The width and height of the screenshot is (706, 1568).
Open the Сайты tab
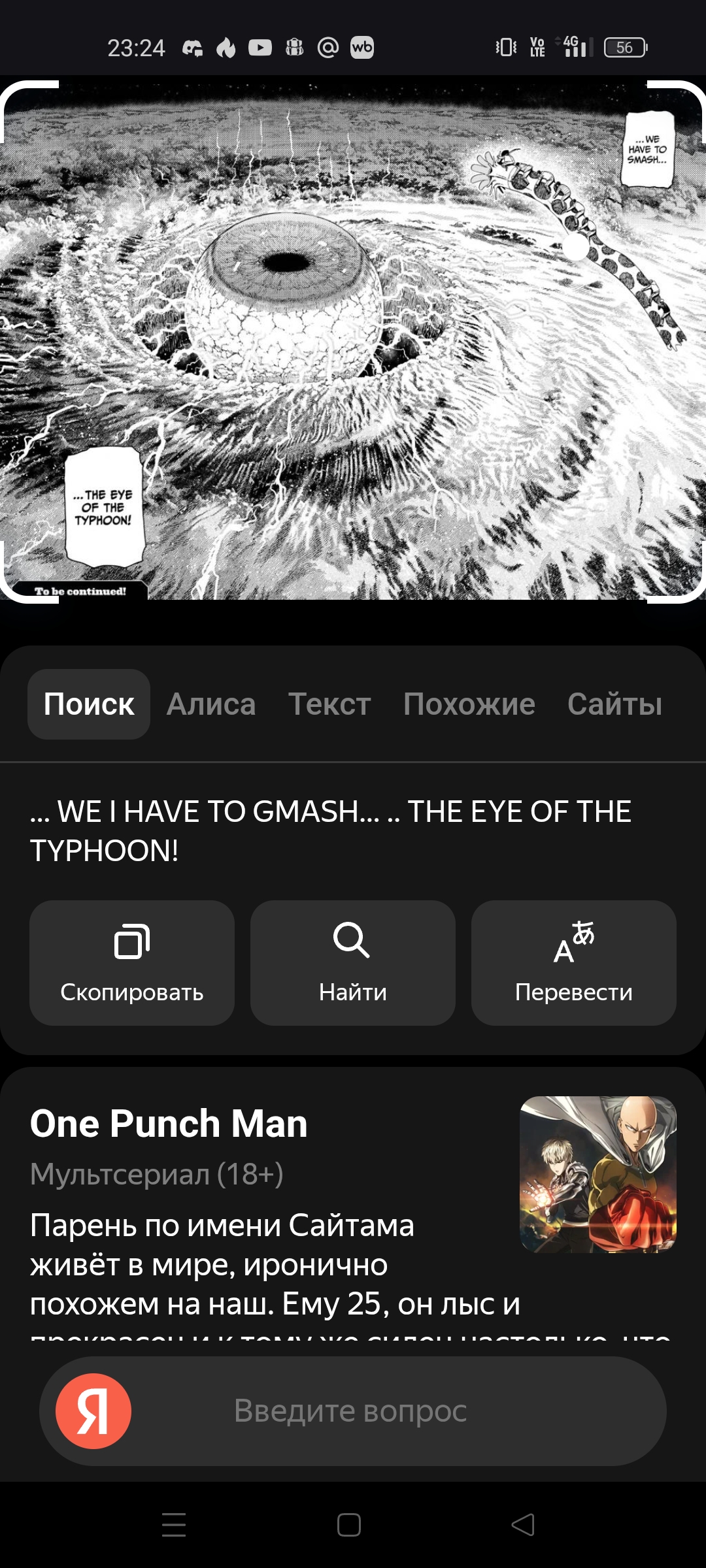click(614, 704)
